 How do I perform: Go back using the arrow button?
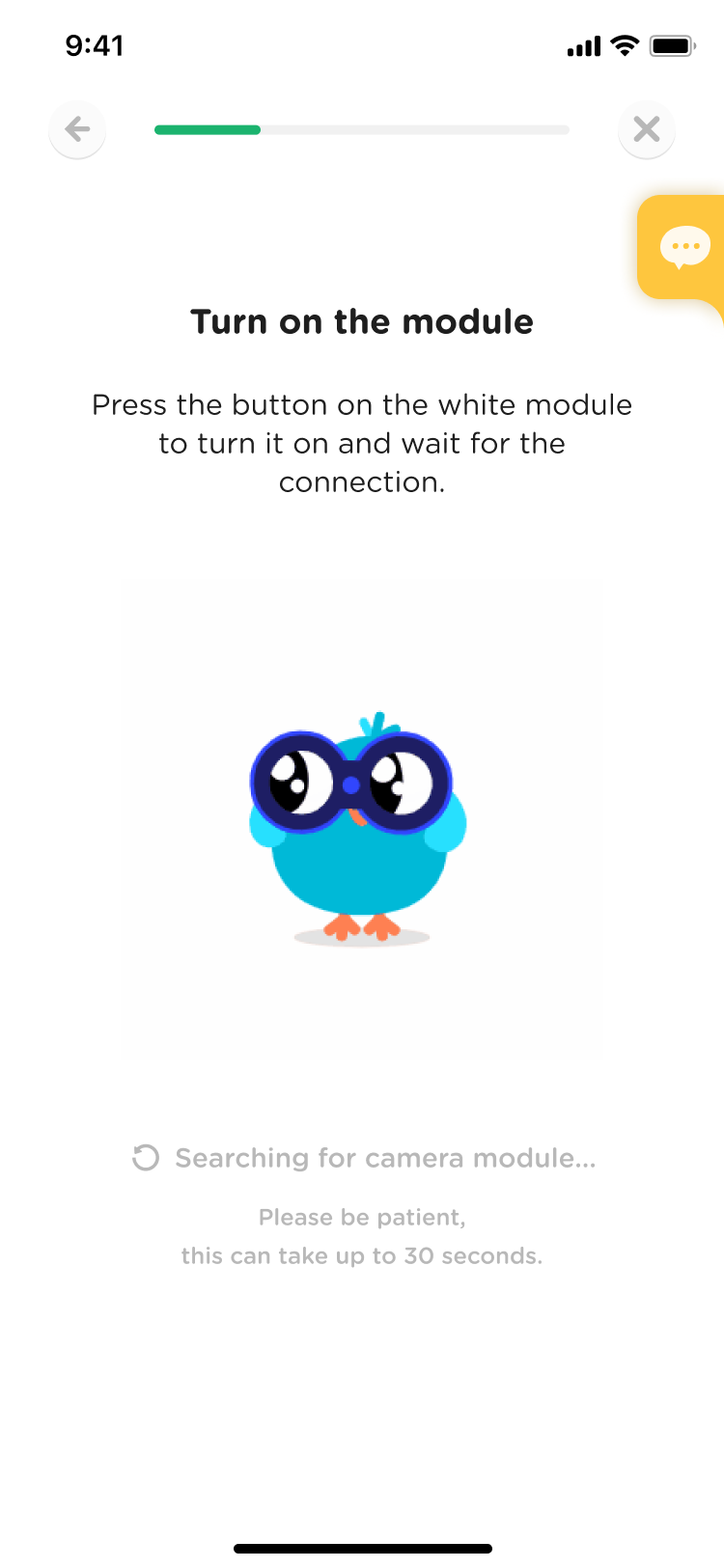77,129
